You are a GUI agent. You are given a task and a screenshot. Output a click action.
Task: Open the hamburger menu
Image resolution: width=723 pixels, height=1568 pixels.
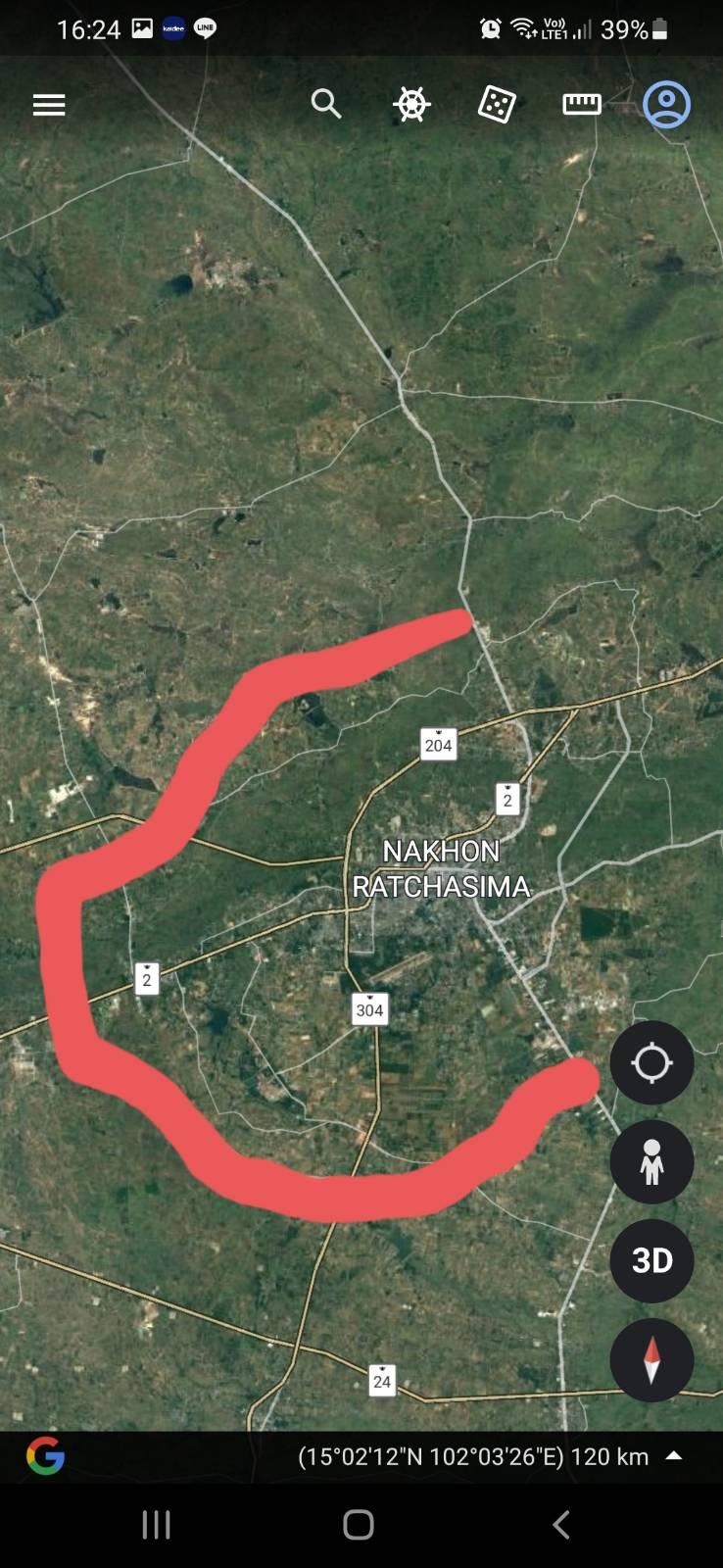coord(49,105)
